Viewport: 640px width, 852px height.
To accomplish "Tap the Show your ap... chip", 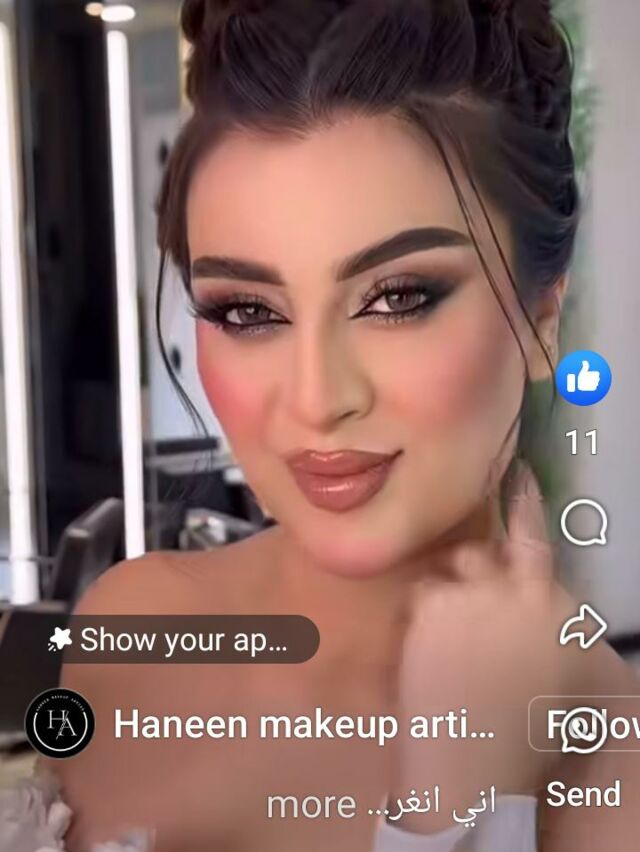I will (x=182, y=640).
